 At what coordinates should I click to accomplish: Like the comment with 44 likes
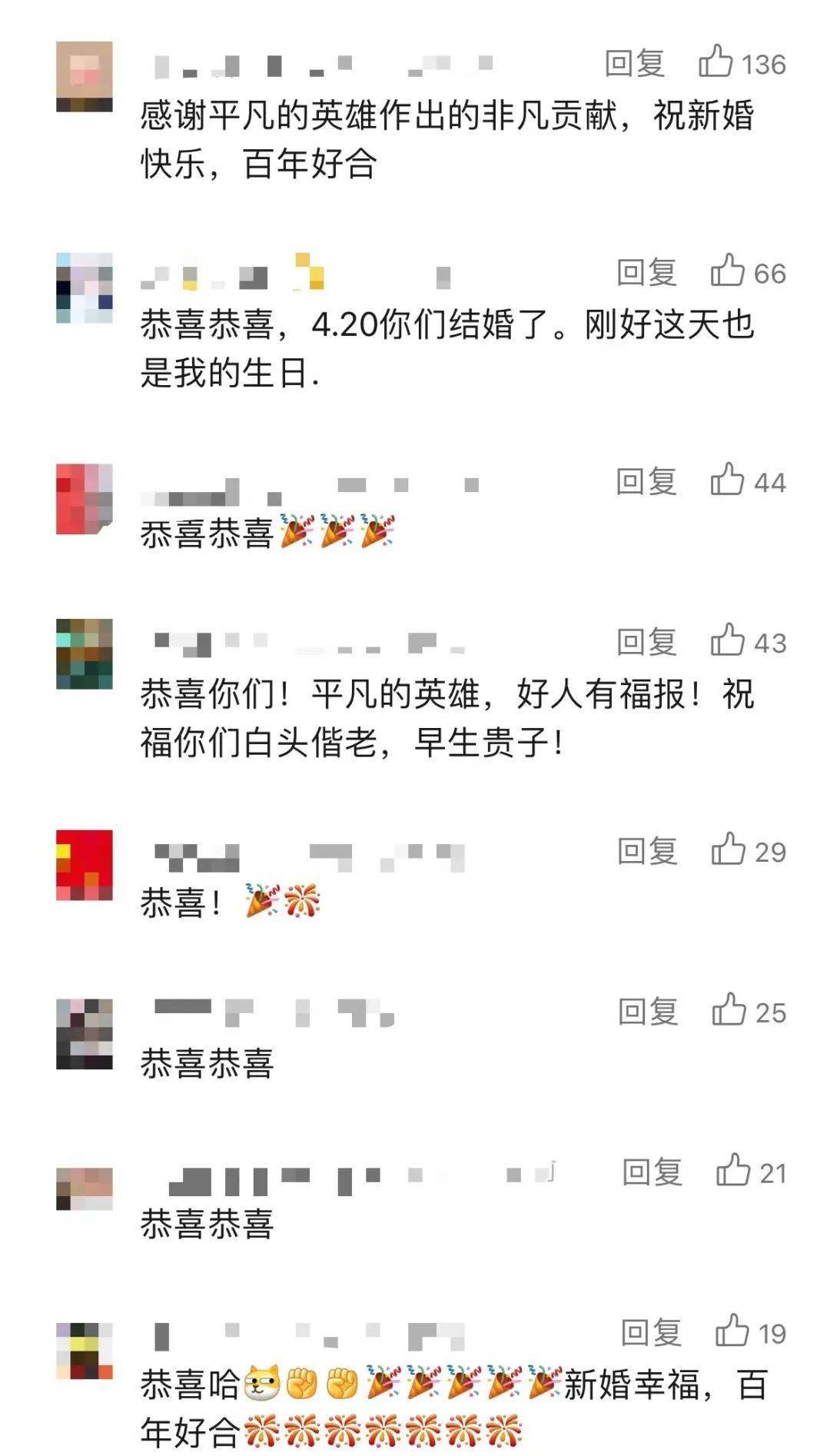(x=728, y=482)
